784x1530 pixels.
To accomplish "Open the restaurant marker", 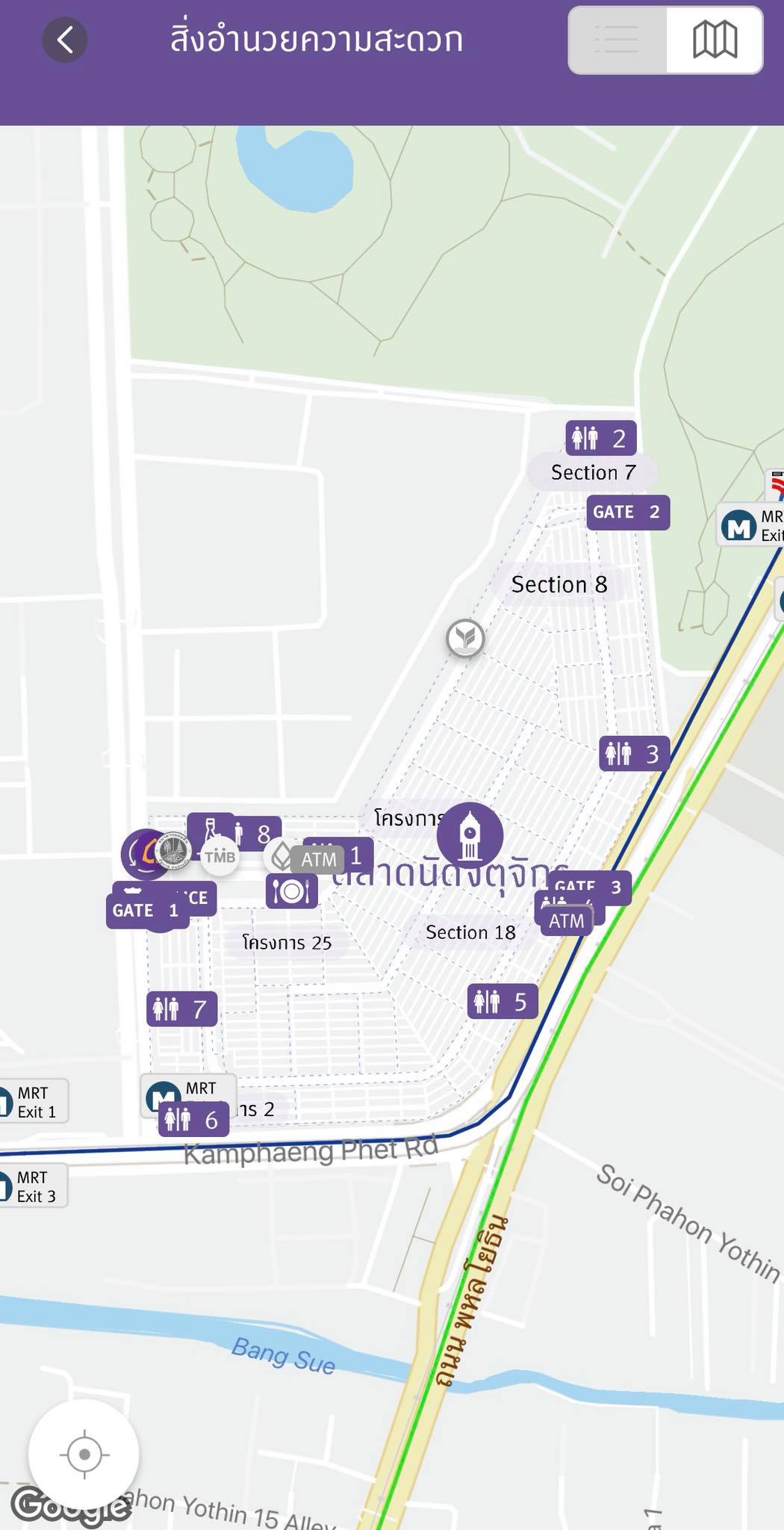I will point(291,891).
